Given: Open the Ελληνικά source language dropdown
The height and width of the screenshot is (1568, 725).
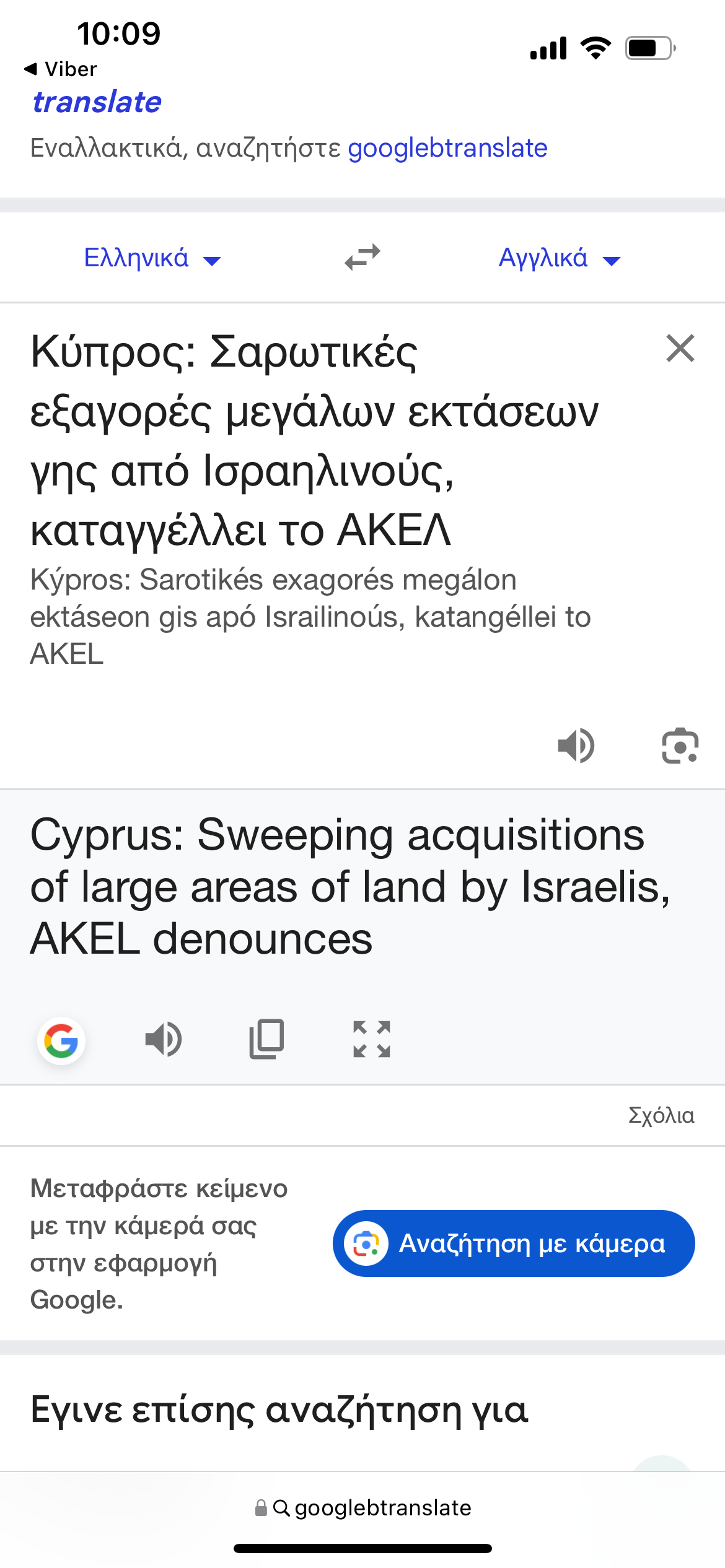Looking at the screenshot, I should [x=152, y=258].
